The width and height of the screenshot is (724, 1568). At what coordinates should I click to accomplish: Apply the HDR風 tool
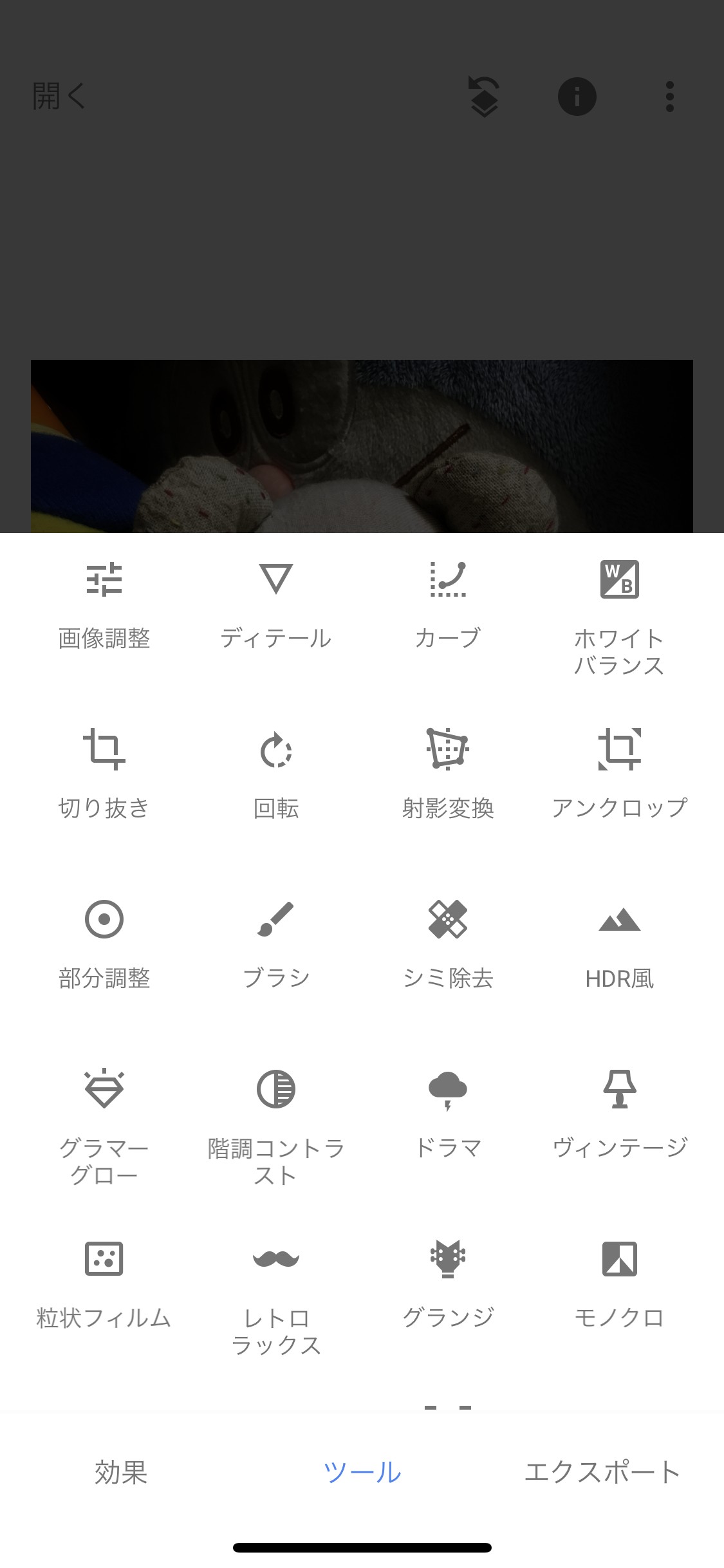(619, 943)
